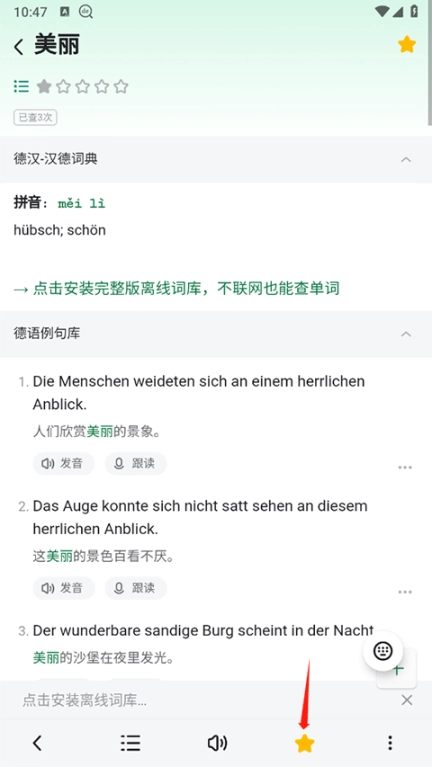
Task: Open the floating keyboard button
Action: 383,651
